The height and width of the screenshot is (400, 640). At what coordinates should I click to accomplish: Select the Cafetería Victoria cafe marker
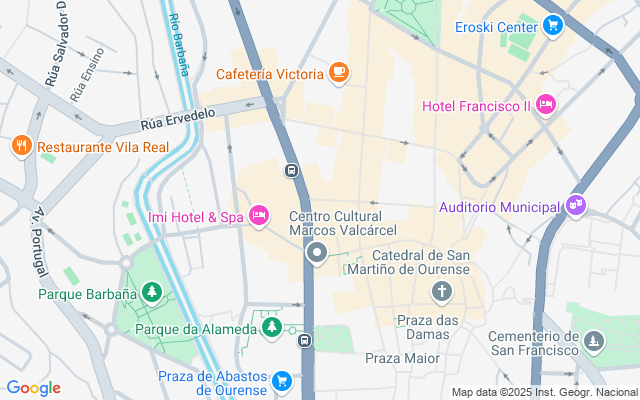click(339, 73)
